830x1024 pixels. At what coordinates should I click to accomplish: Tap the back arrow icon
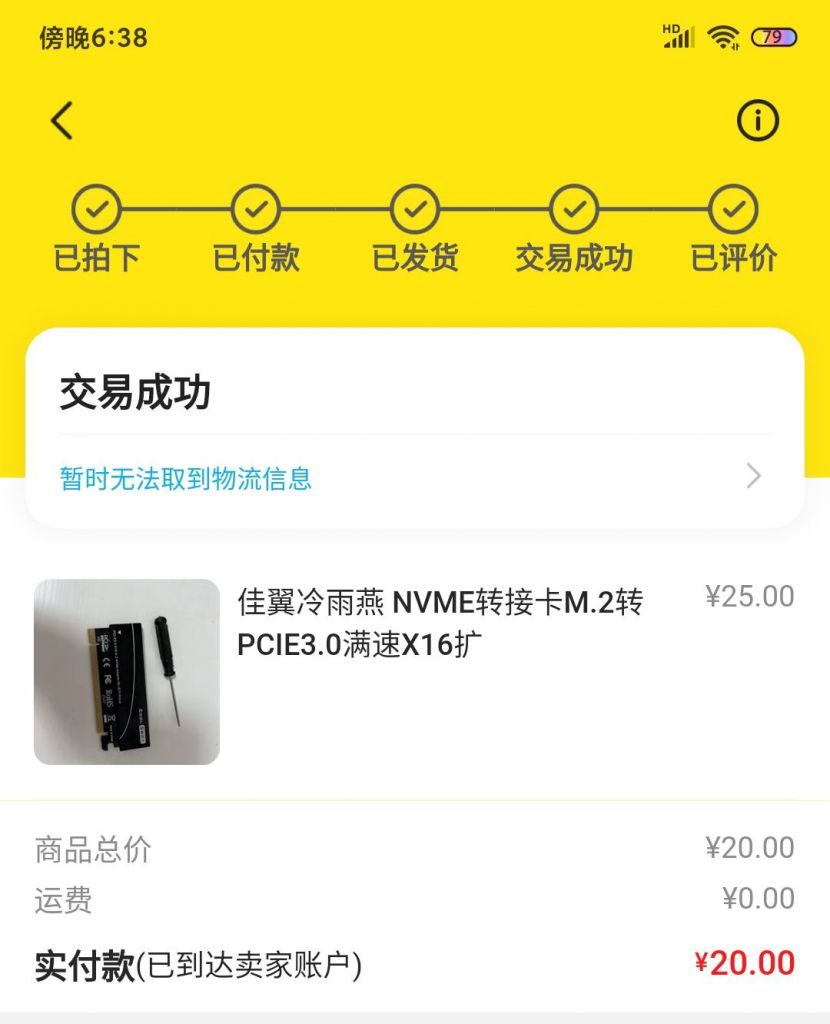pos(62,118)
